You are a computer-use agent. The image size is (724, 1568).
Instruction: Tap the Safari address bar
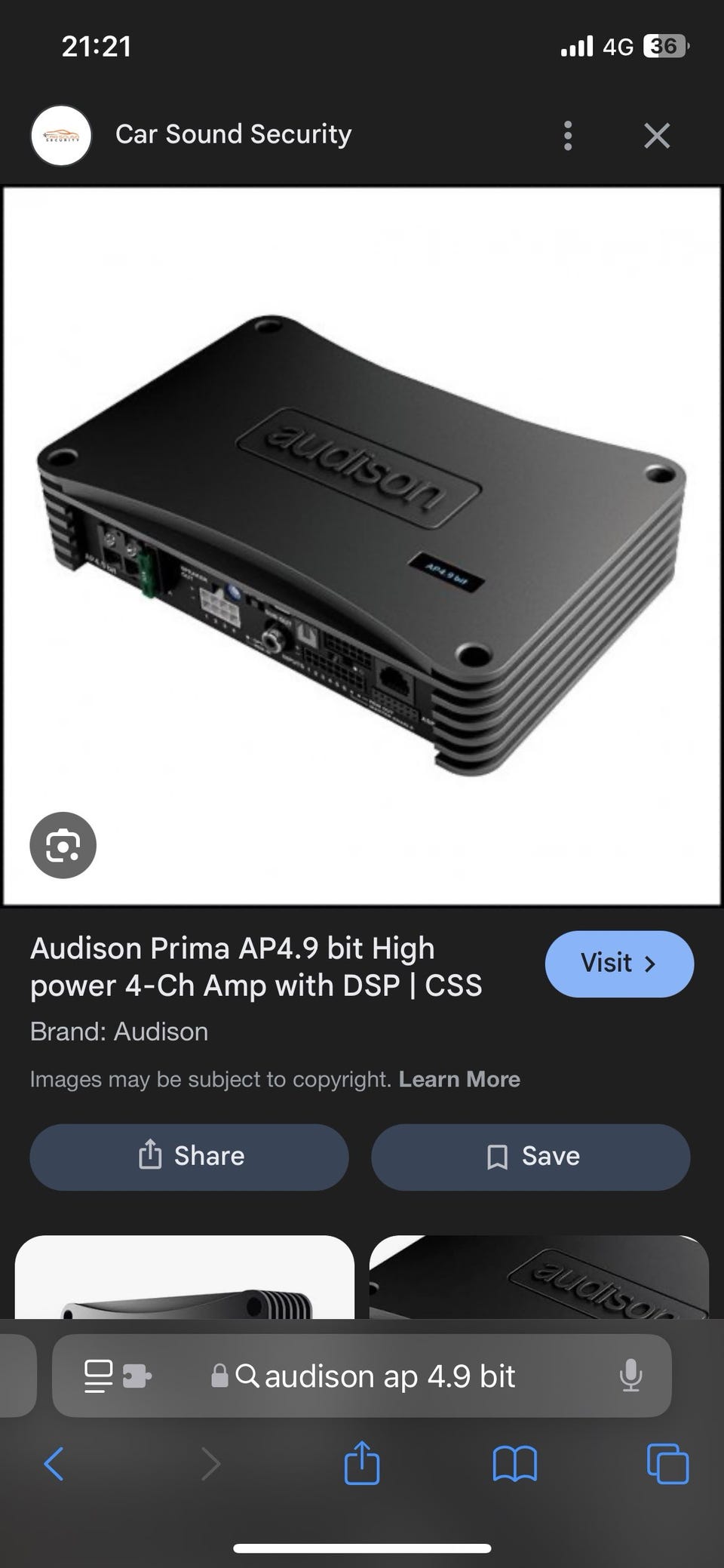(388, 1376)
